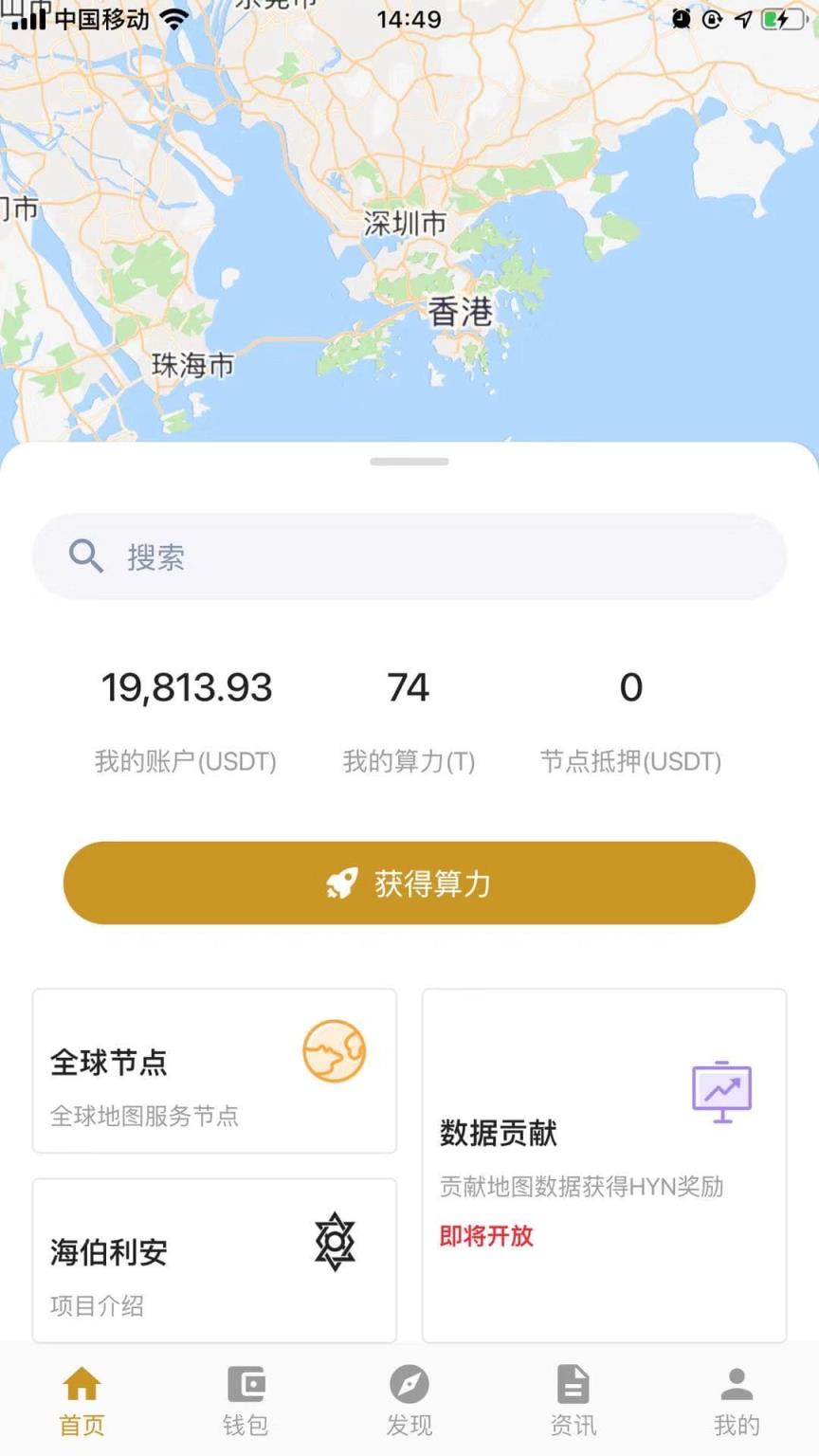Click the orientation lock icon in status bar
Viewport: 819px width, 1456px height.
tap(714, 19)
